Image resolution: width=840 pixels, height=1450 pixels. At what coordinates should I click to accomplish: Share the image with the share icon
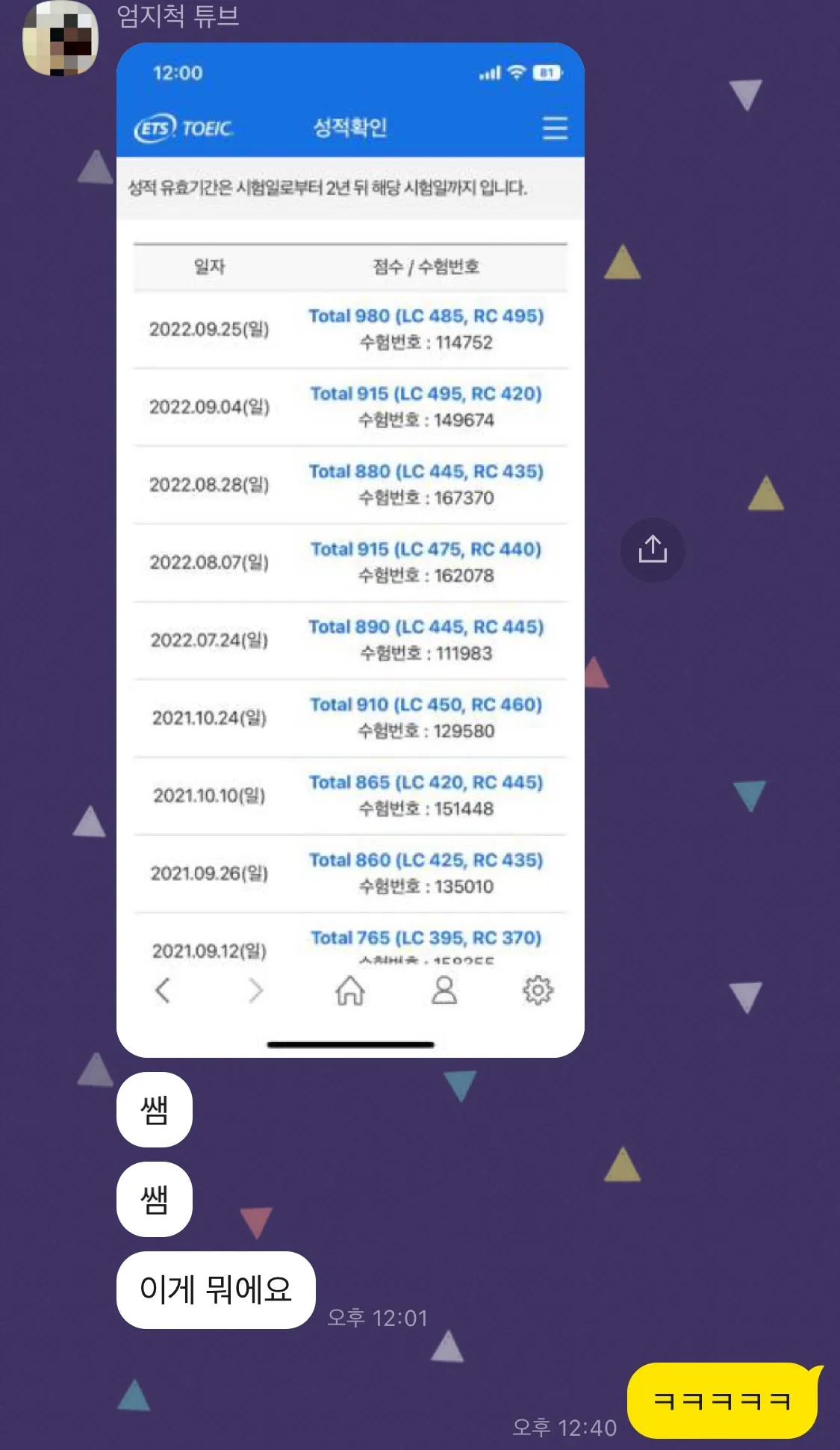(x=652, y=550)
